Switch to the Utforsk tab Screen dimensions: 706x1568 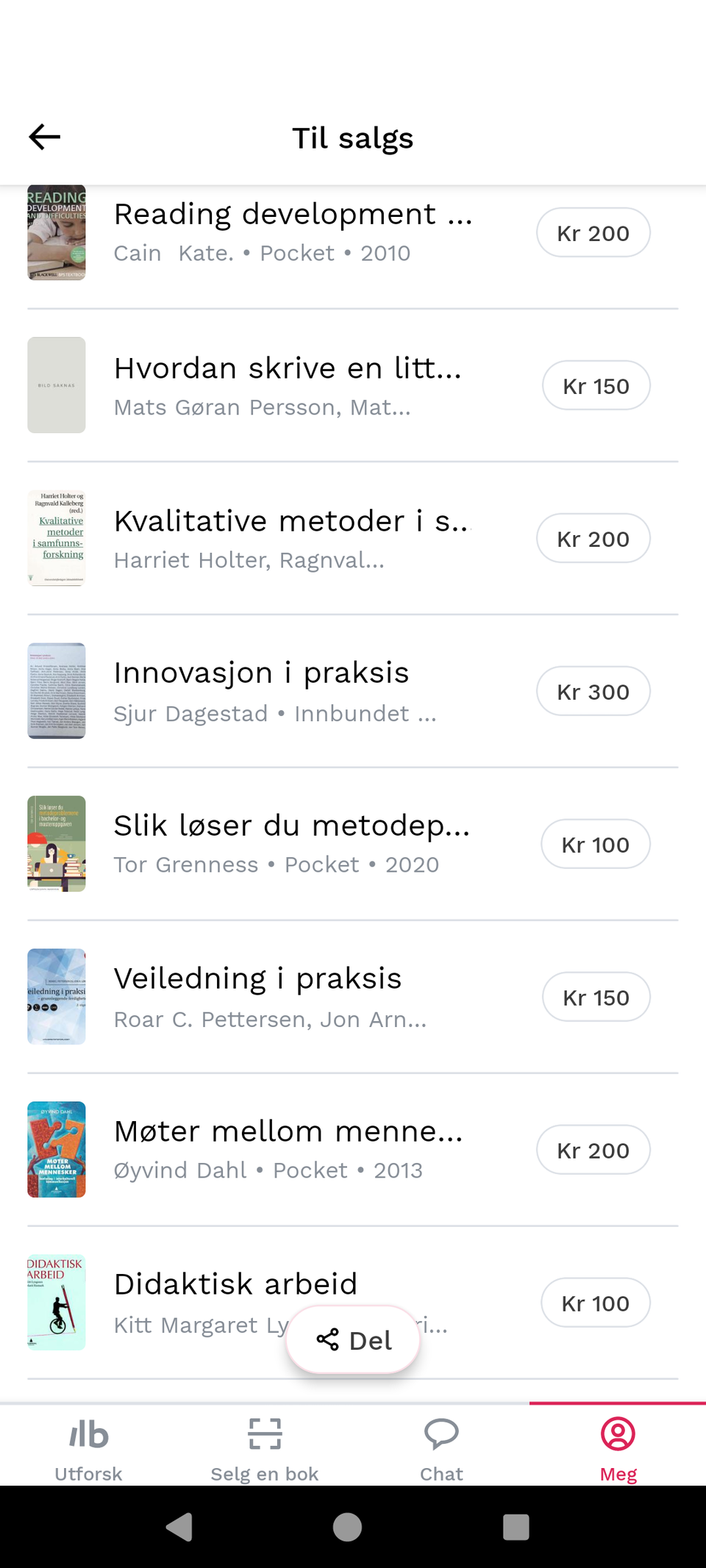tap(88, 1448)
